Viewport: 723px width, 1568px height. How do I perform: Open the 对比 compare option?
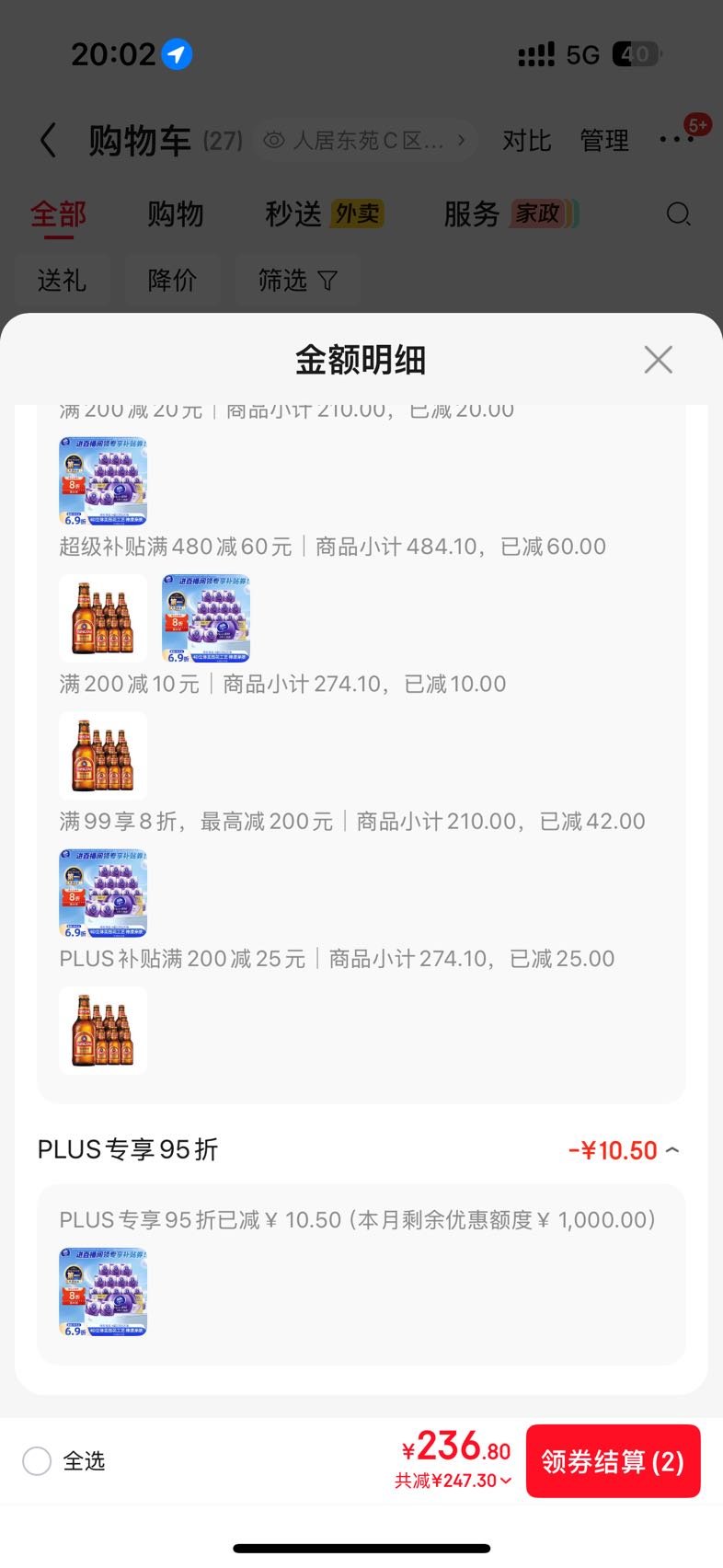coord(526,141)
